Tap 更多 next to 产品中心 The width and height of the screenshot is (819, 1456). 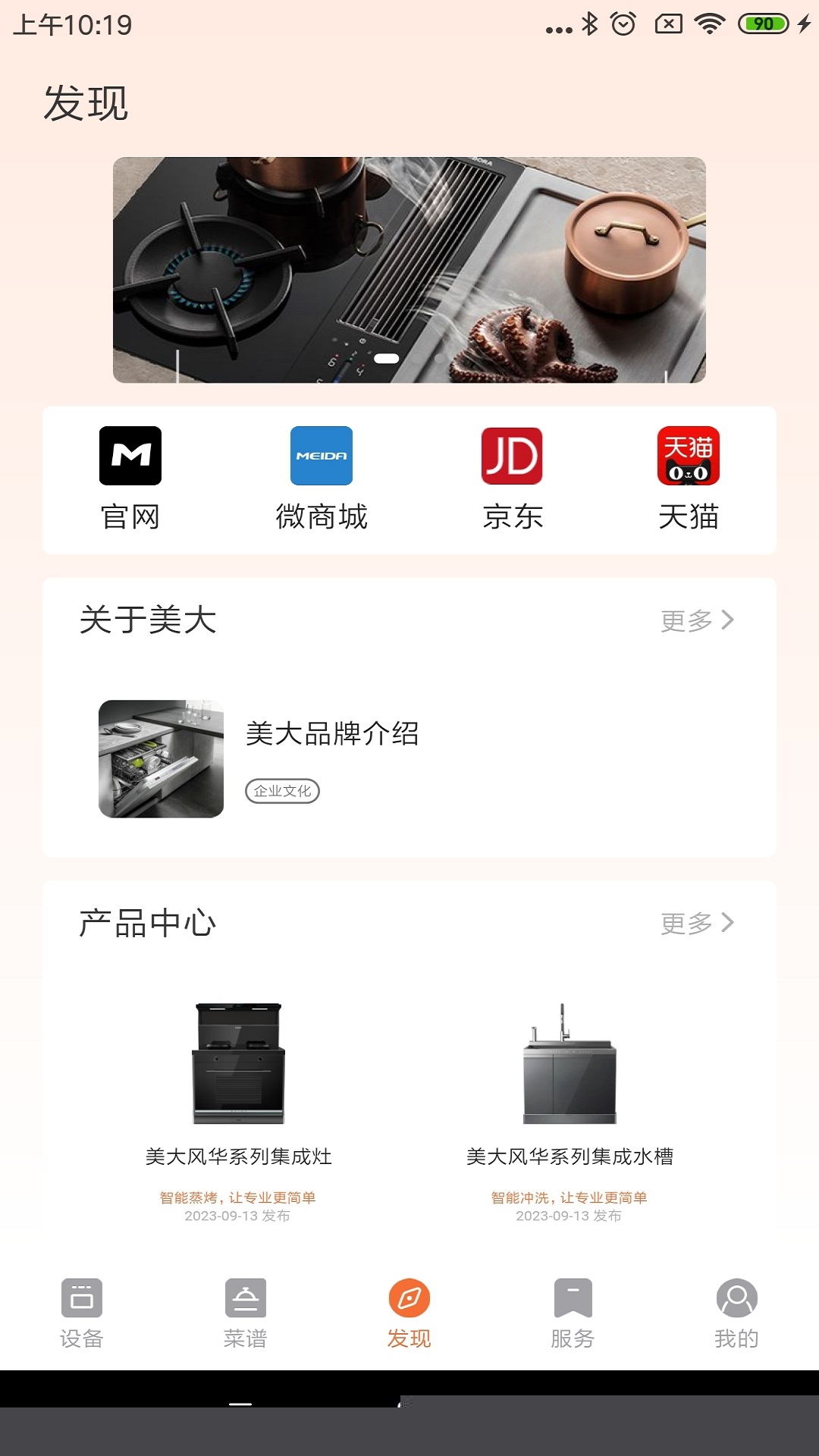(x=697, y=923)
